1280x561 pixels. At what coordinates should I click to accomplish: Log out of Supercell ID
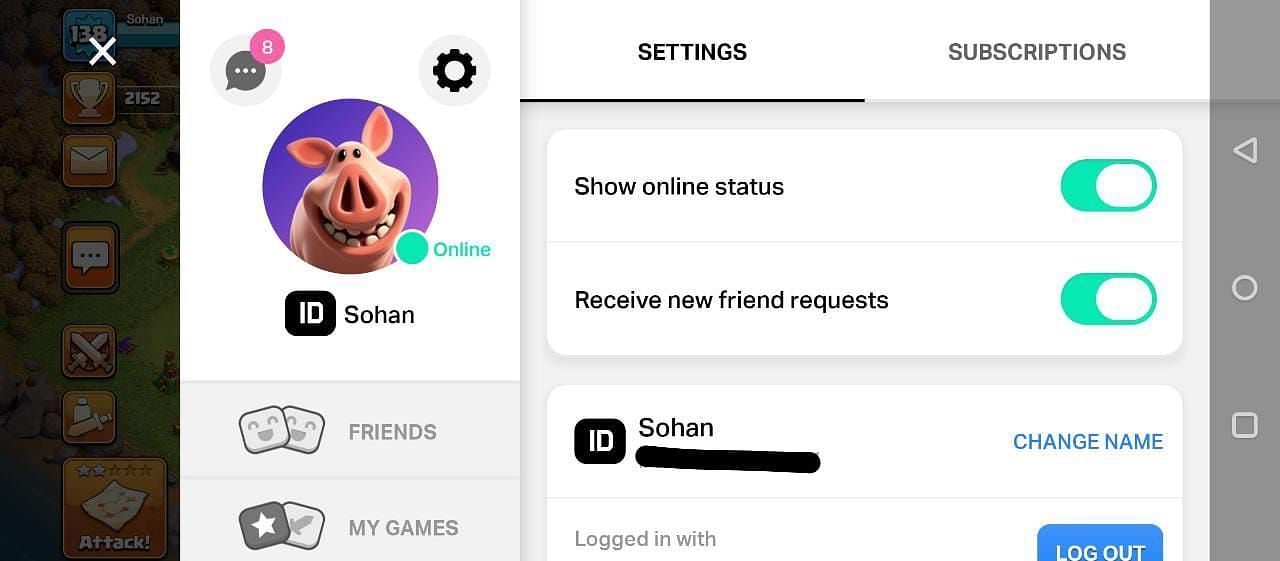(1099, 545)
